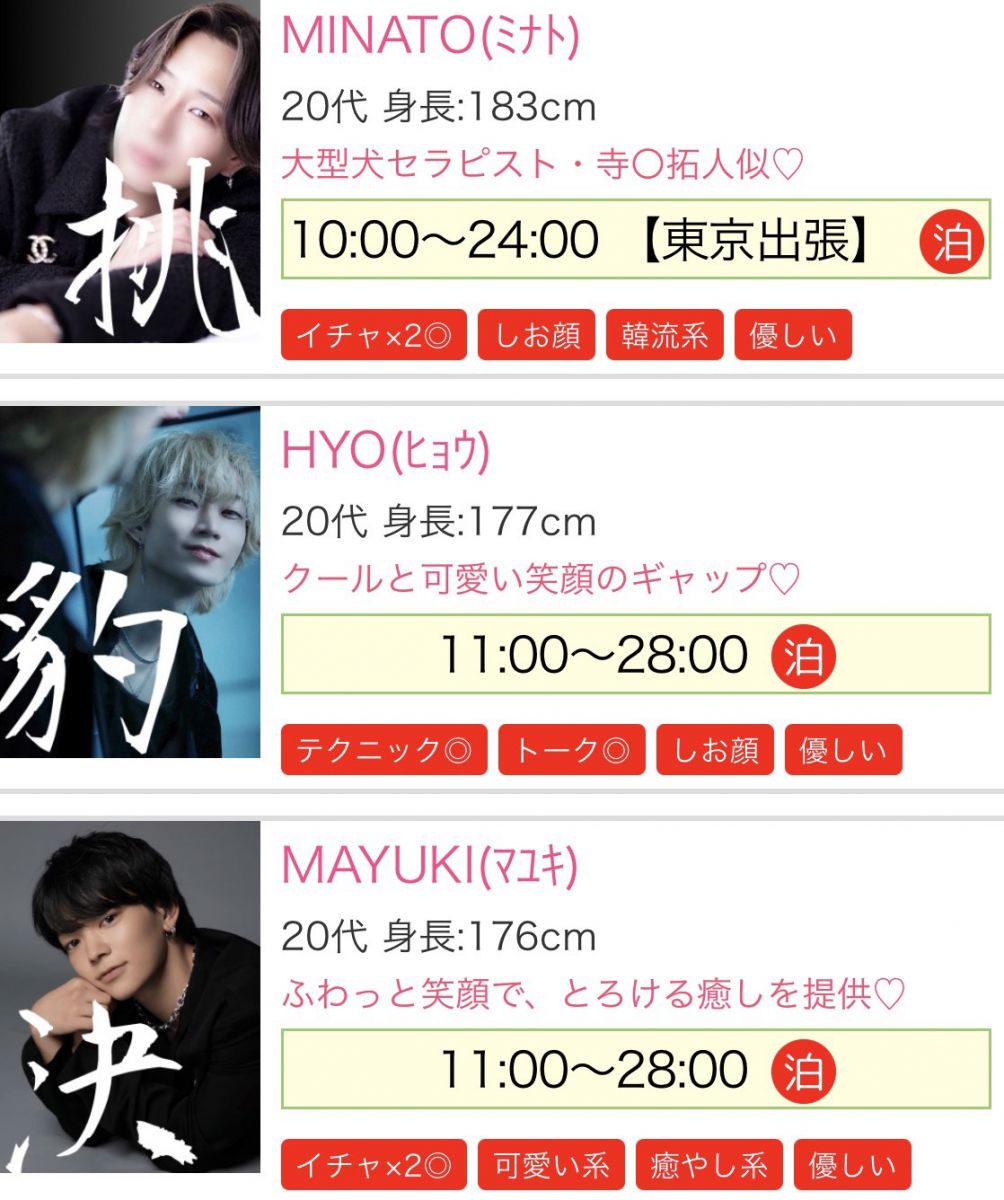Open the MAYUKI(マユキ) name link
The image size is (1004, 1200).
(x=429, y=866)
